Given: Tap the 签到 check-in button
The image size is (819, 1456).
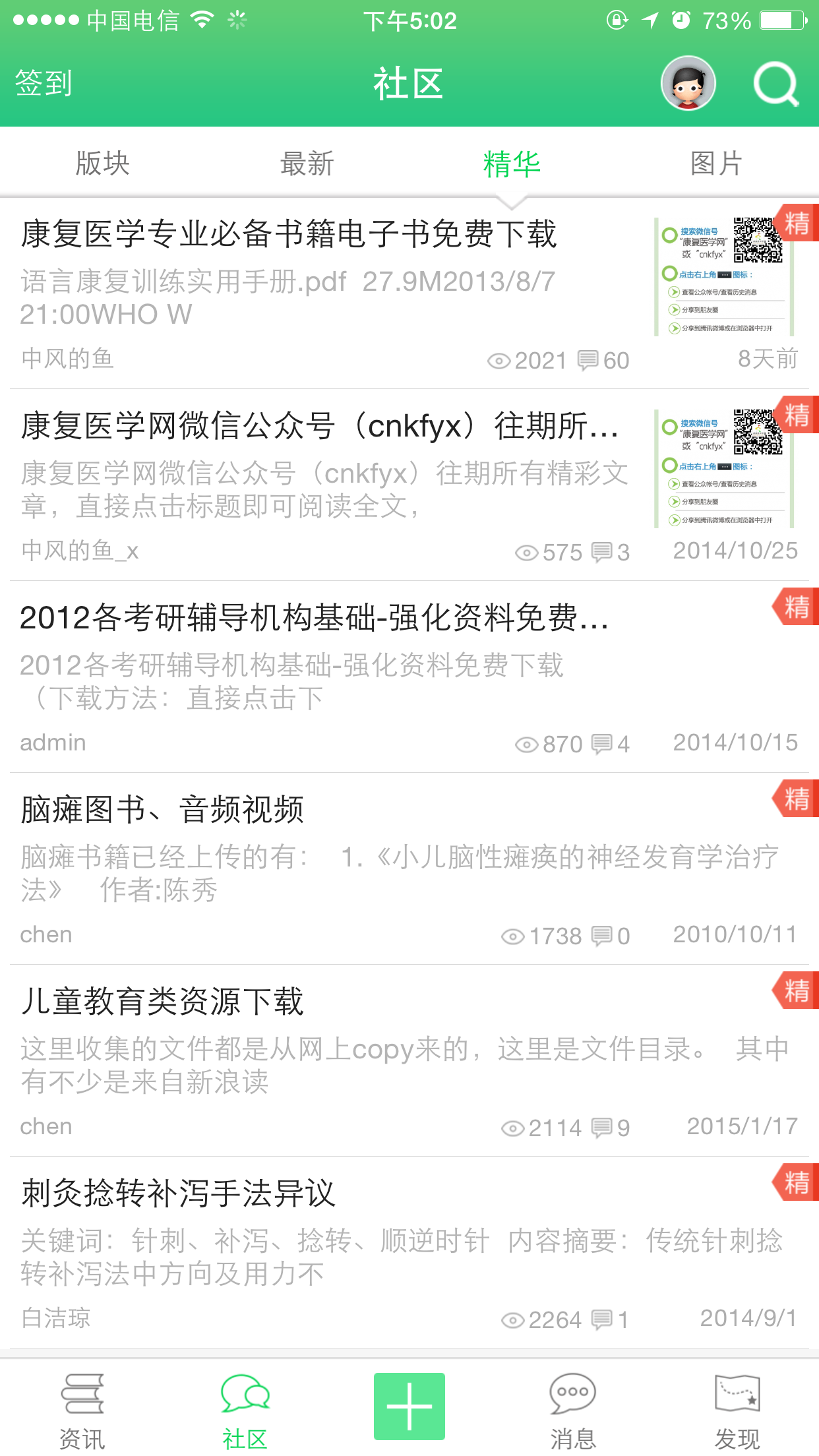Looking at the screenshot, I should coord(44,84).
